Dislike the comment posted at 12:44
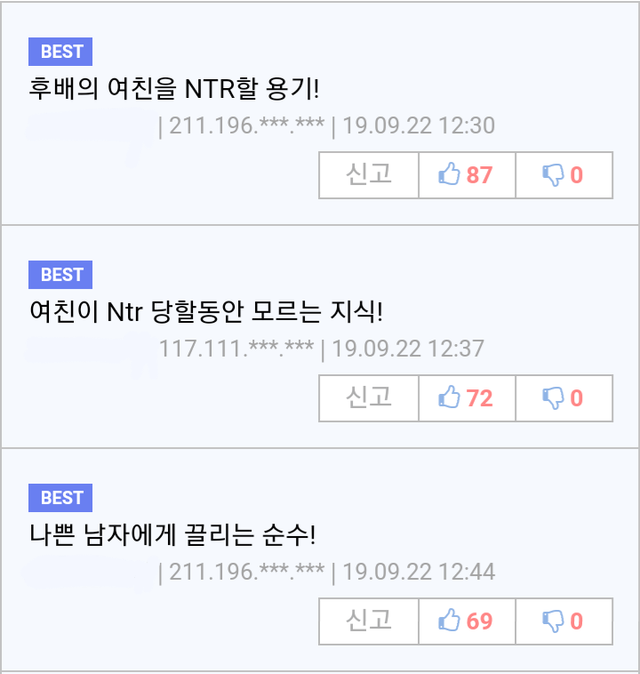This screenshot has height=674, width=640. (564, 621)
